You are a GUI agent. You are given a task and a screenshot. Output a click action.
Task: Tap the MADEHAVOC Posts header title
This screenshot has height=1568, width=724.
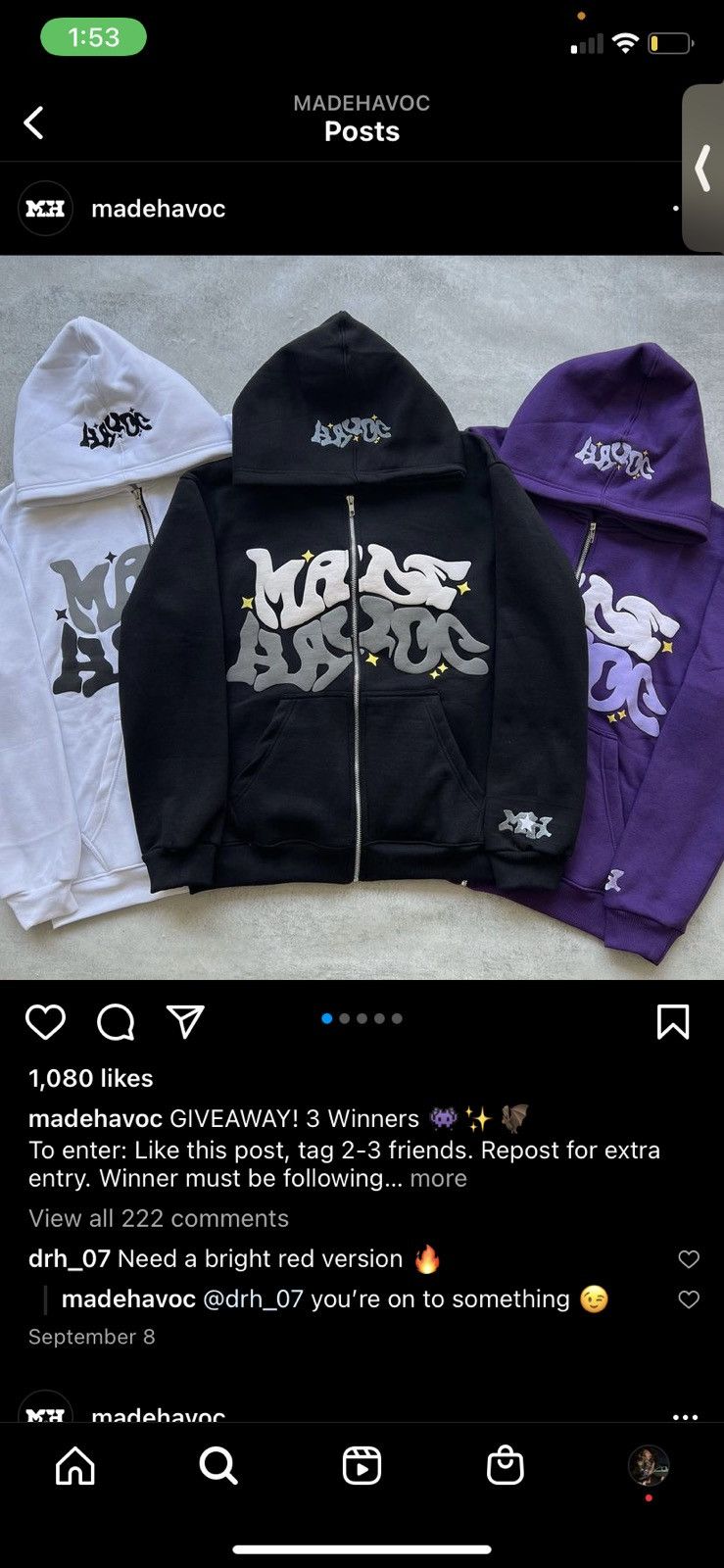click(362, 118)
